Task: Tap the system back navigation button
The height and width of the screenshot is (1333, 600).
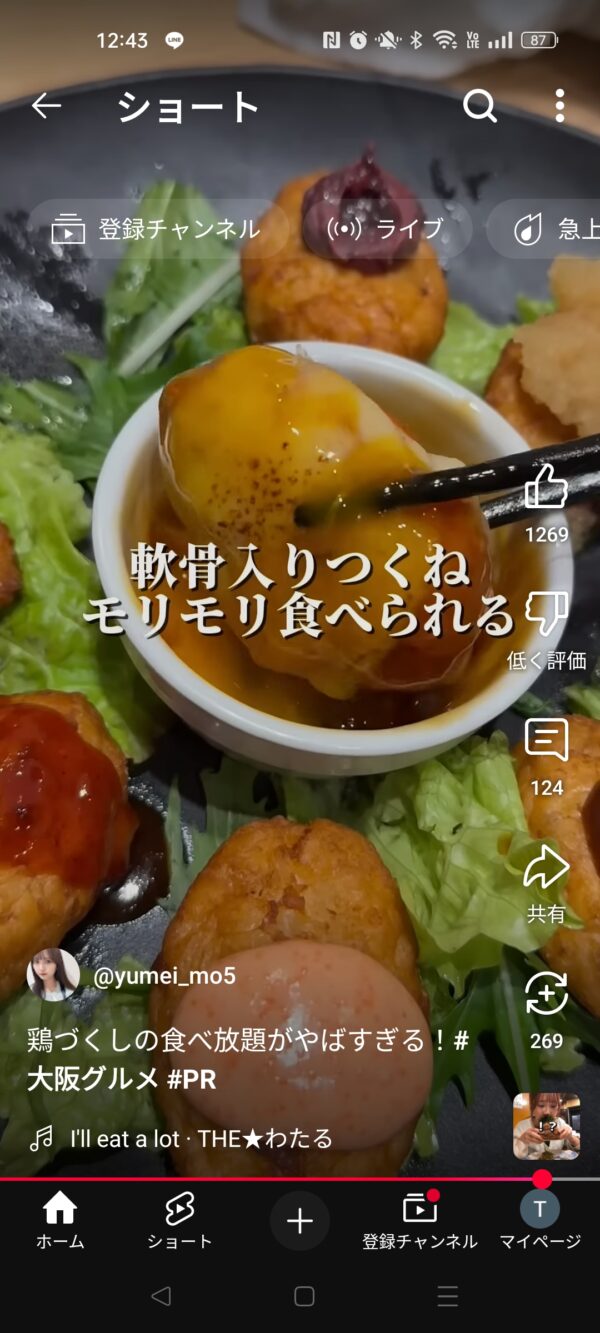Action: point(160,1297)
